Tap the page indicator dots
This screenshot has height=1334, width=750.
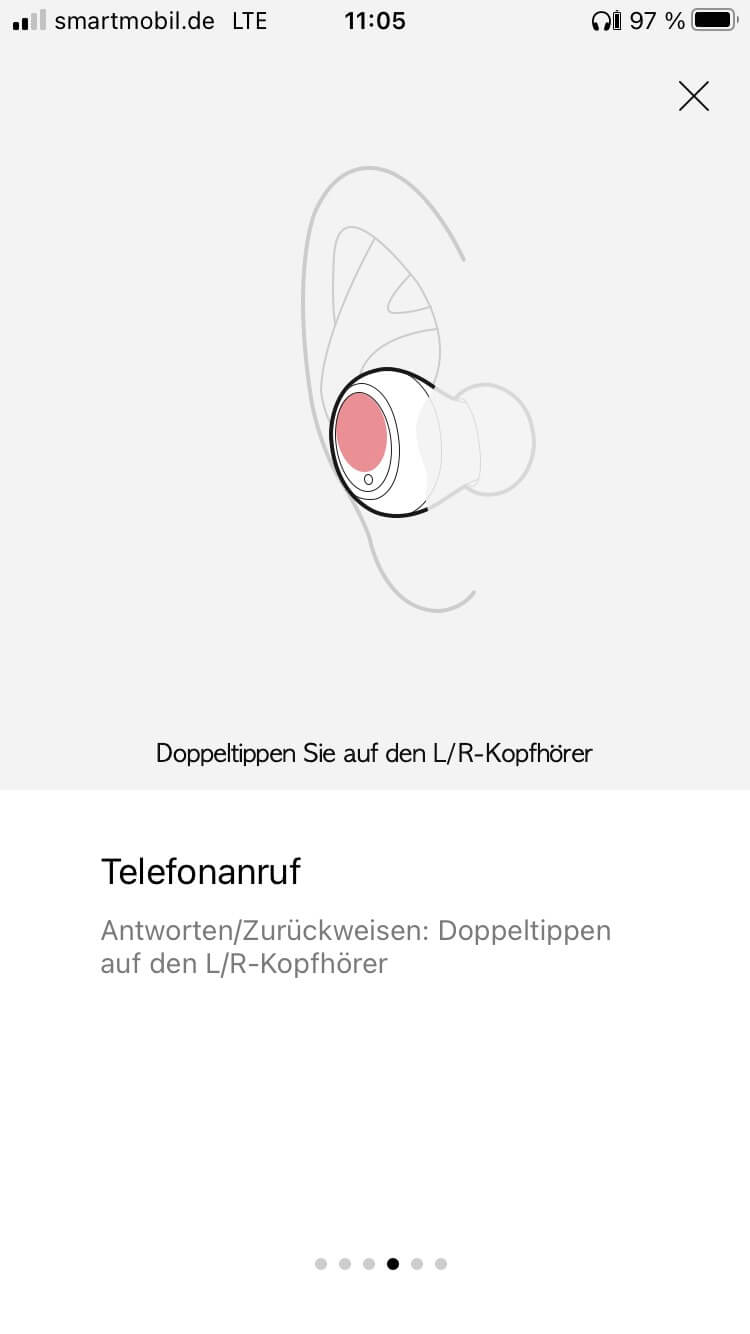(380, 1264)
